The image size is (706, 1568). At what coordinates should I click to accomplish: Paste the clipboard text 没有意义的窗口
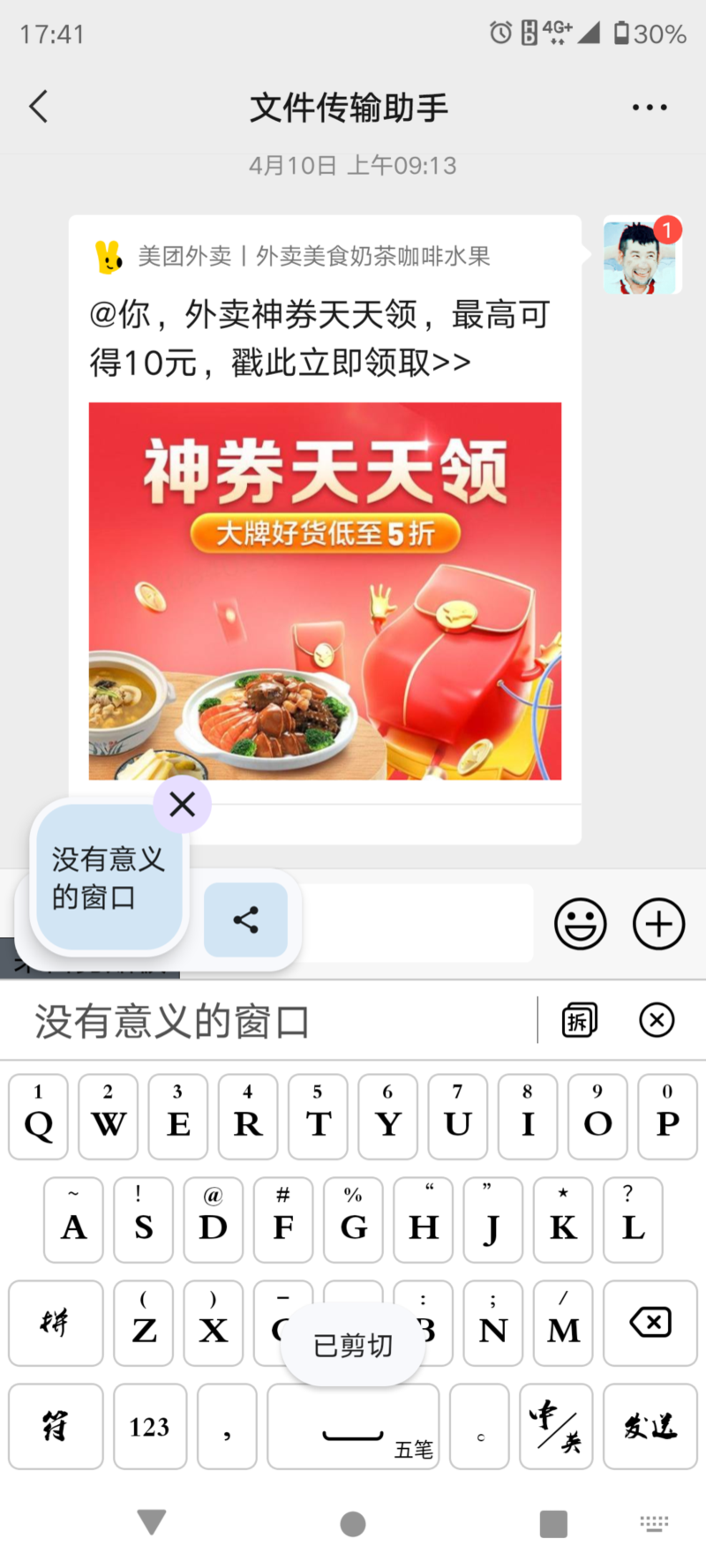[109, 878]
